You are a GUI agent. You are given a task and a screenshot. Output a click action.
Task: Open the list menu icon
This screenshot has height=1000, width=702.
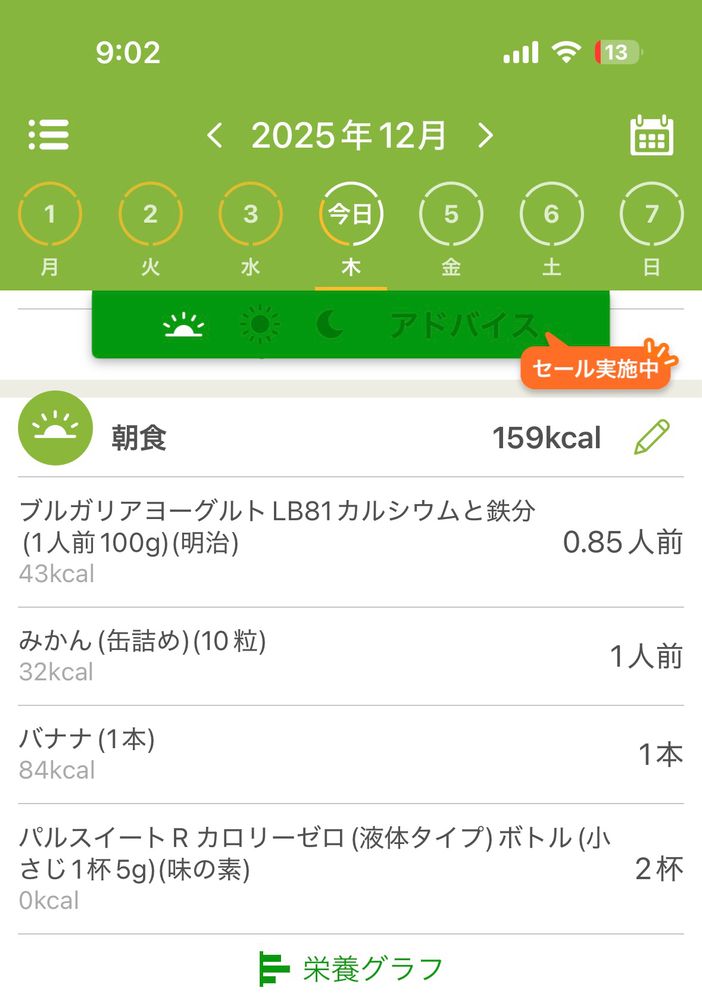click(48, 134)
